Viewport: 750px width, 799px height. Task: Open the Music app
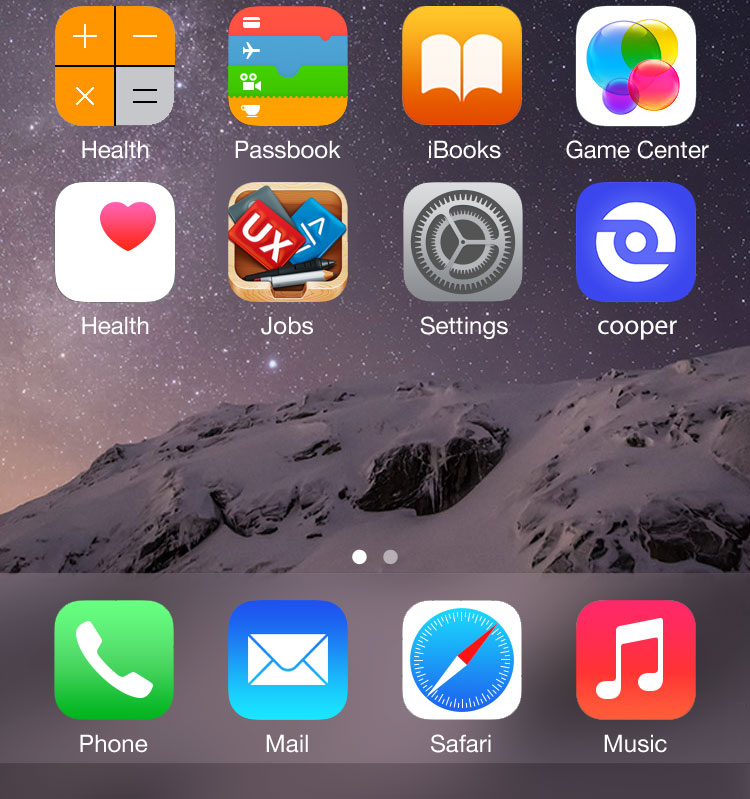tap(636, 660)
